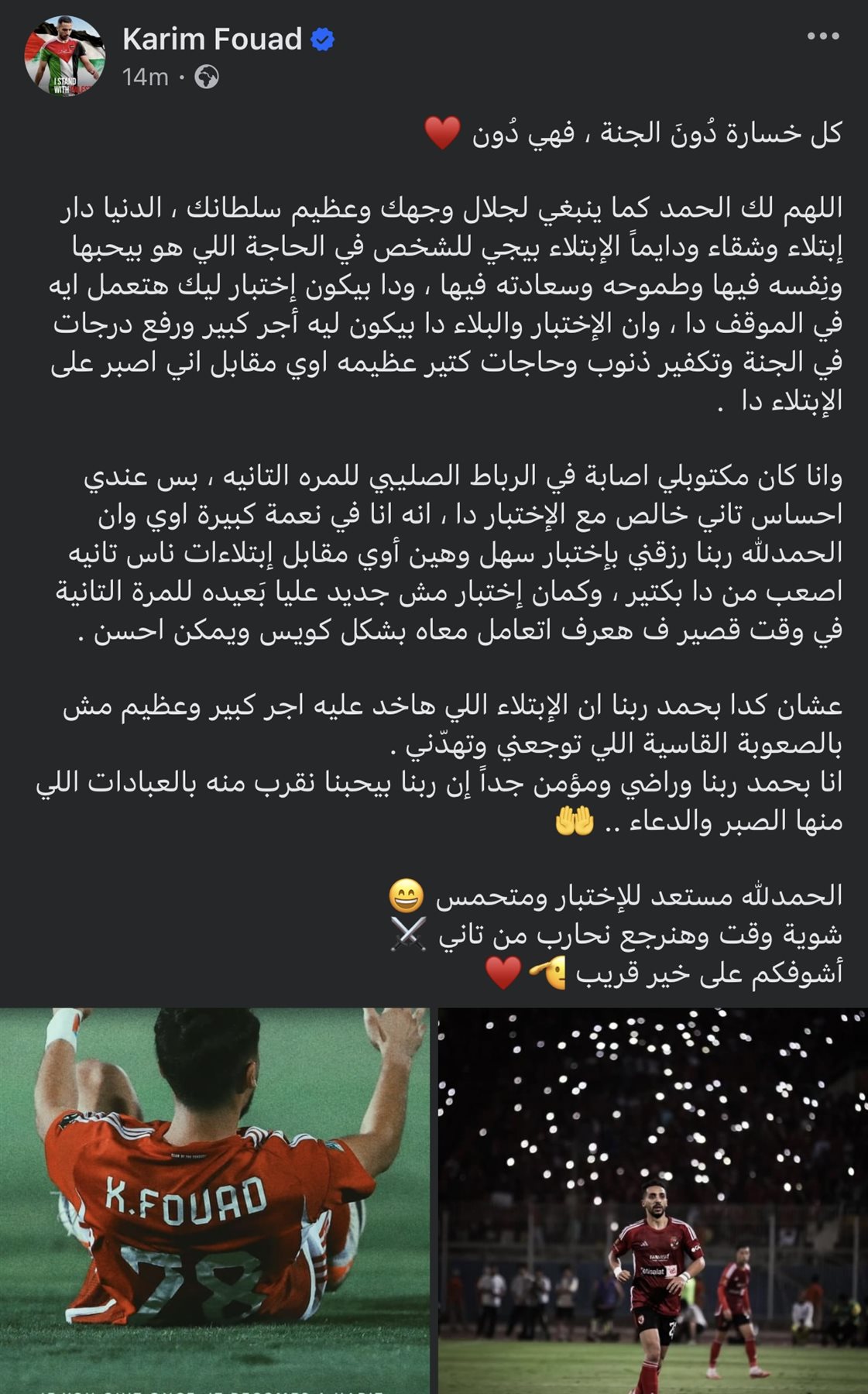Viewport: 868px width, 1394px height.
Task: View the K.Fouad jersey back photo
Action: [214, 1200]
